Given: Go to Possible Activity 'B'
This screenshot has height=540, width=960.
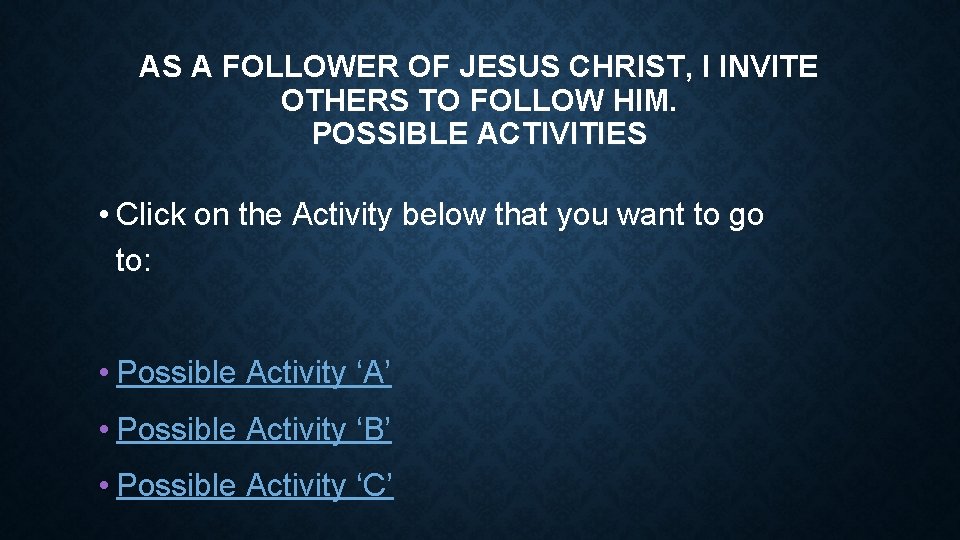Looking at the screenshot, I should 254,429.
